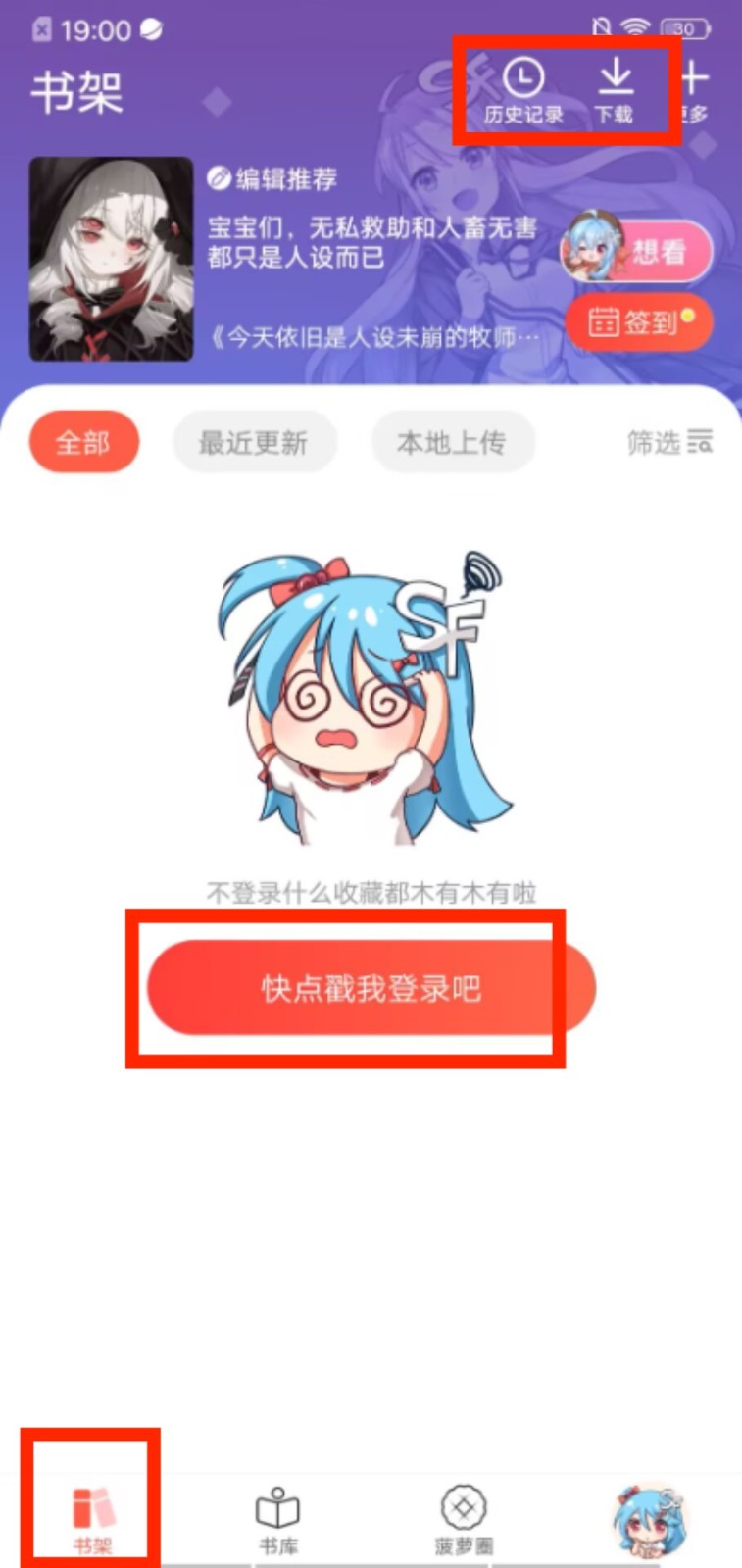The width and height of the screenshot is (742, 1568).
Task: Tap 快点戳我登录吧 login button
Action: pos(371,988)
